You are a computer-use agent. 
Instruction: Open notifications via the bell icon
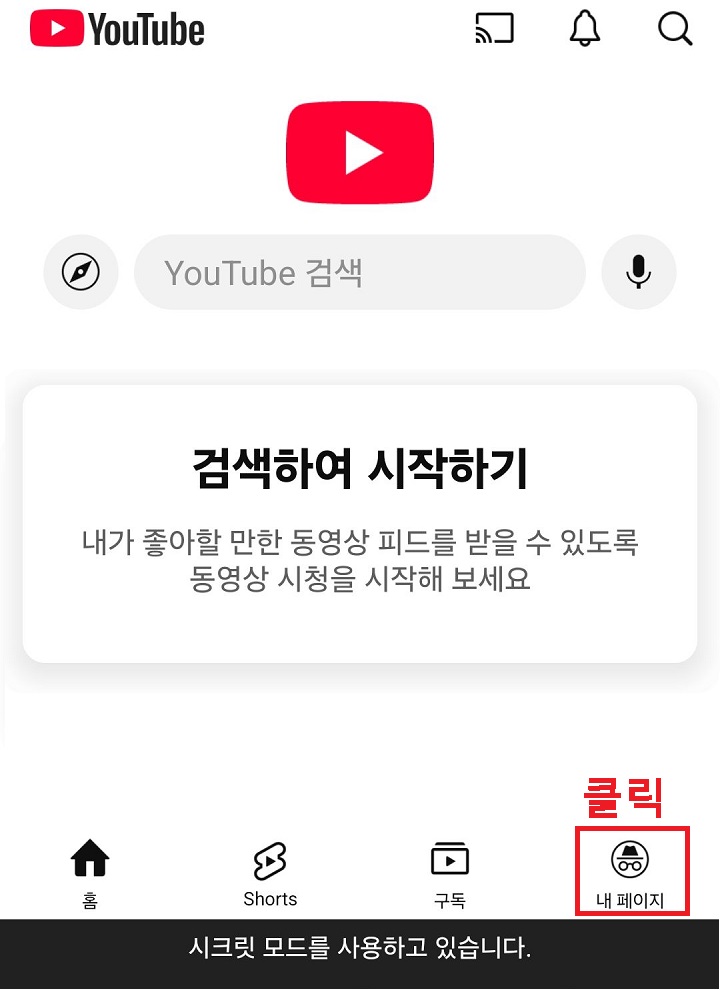[x=585, y=30]
